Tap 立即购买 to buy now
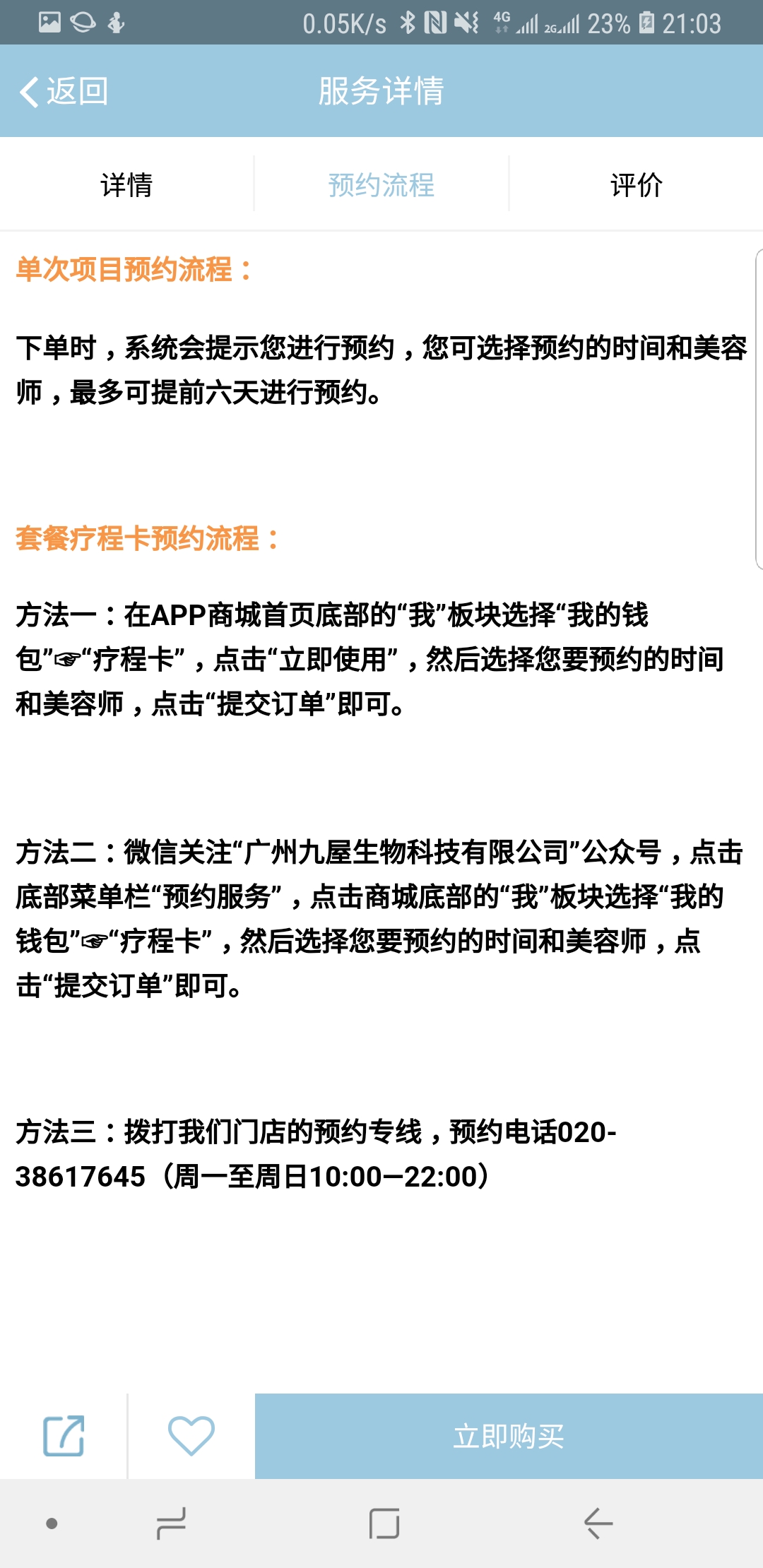The height and width of the screenshot is (1568, 763). (x=509, y=1436)
